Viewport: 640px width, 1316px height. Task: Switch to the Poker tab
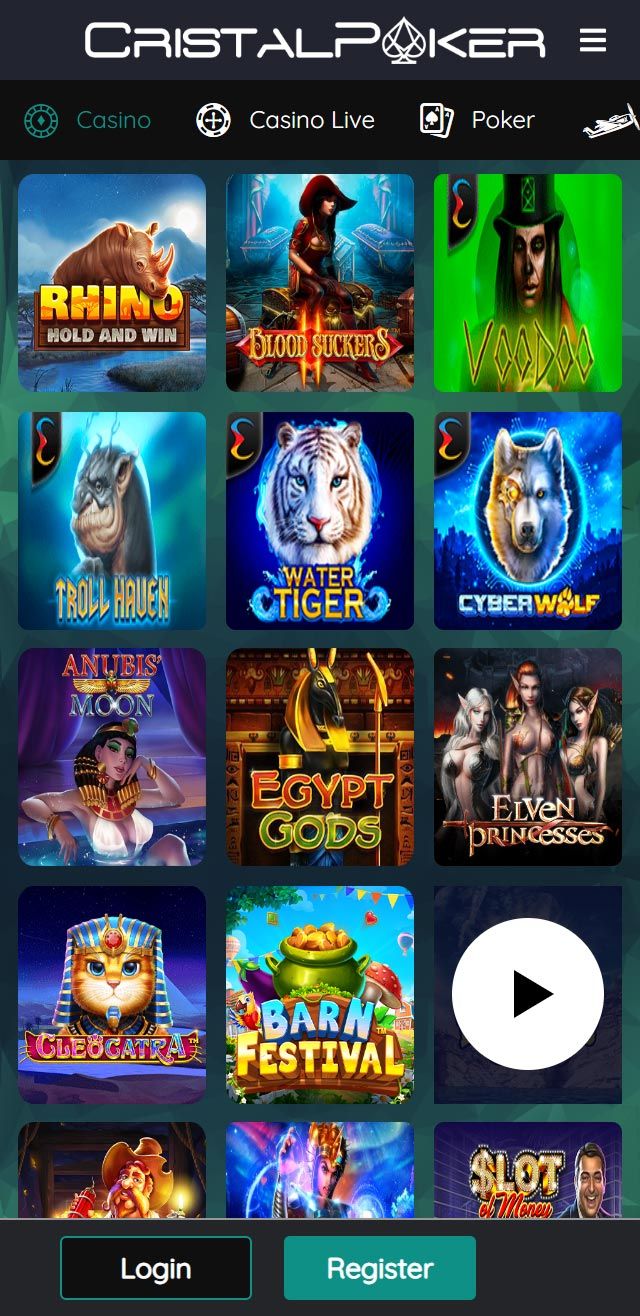click(x=477, y=120)
